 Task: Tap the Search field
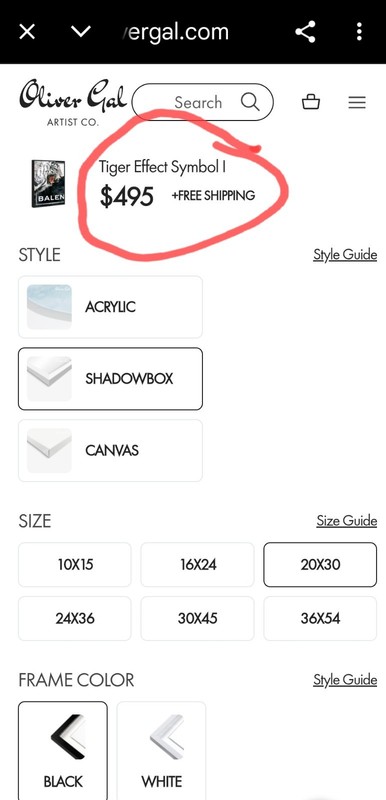point(202,102)
